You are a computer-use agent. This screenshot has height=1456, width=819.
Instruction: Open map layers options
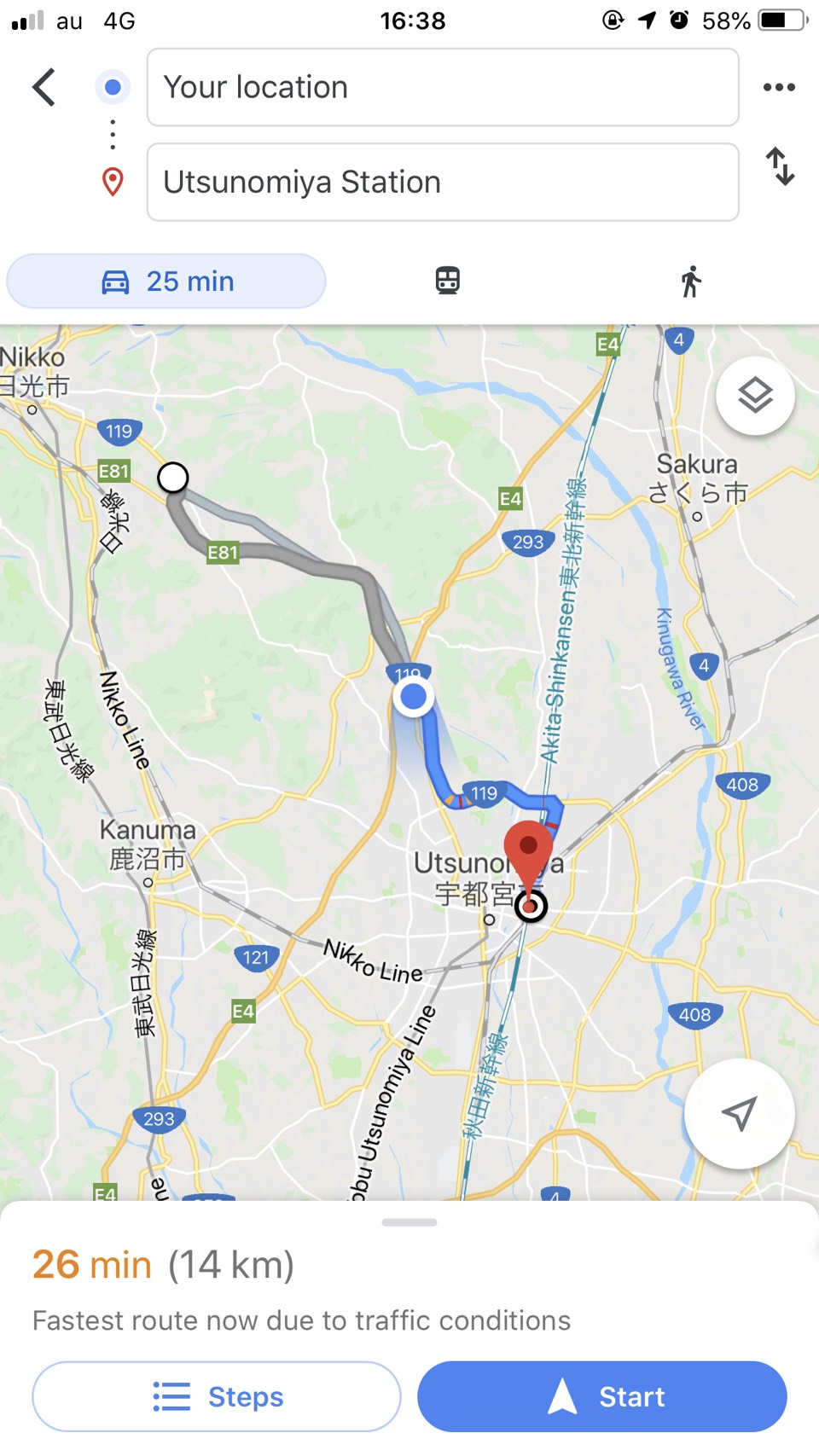(x=755, y=396)
